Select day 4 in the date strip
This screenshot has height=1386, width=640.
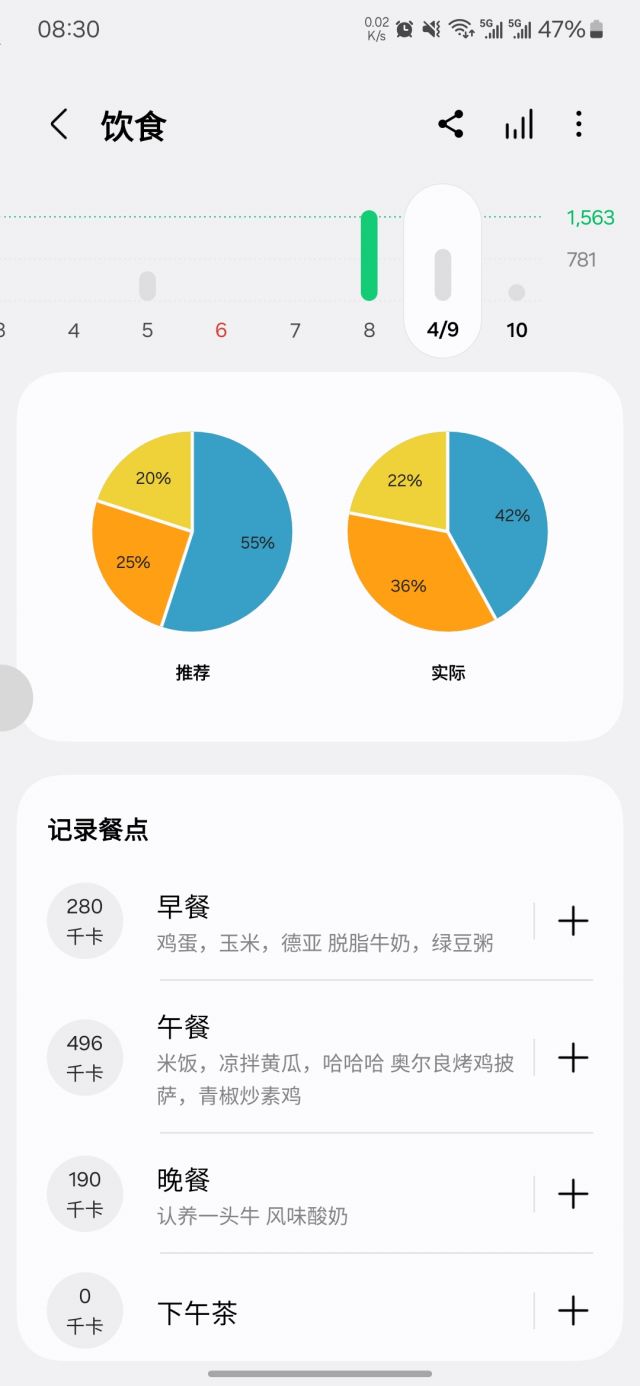click(x=73, y=330)
